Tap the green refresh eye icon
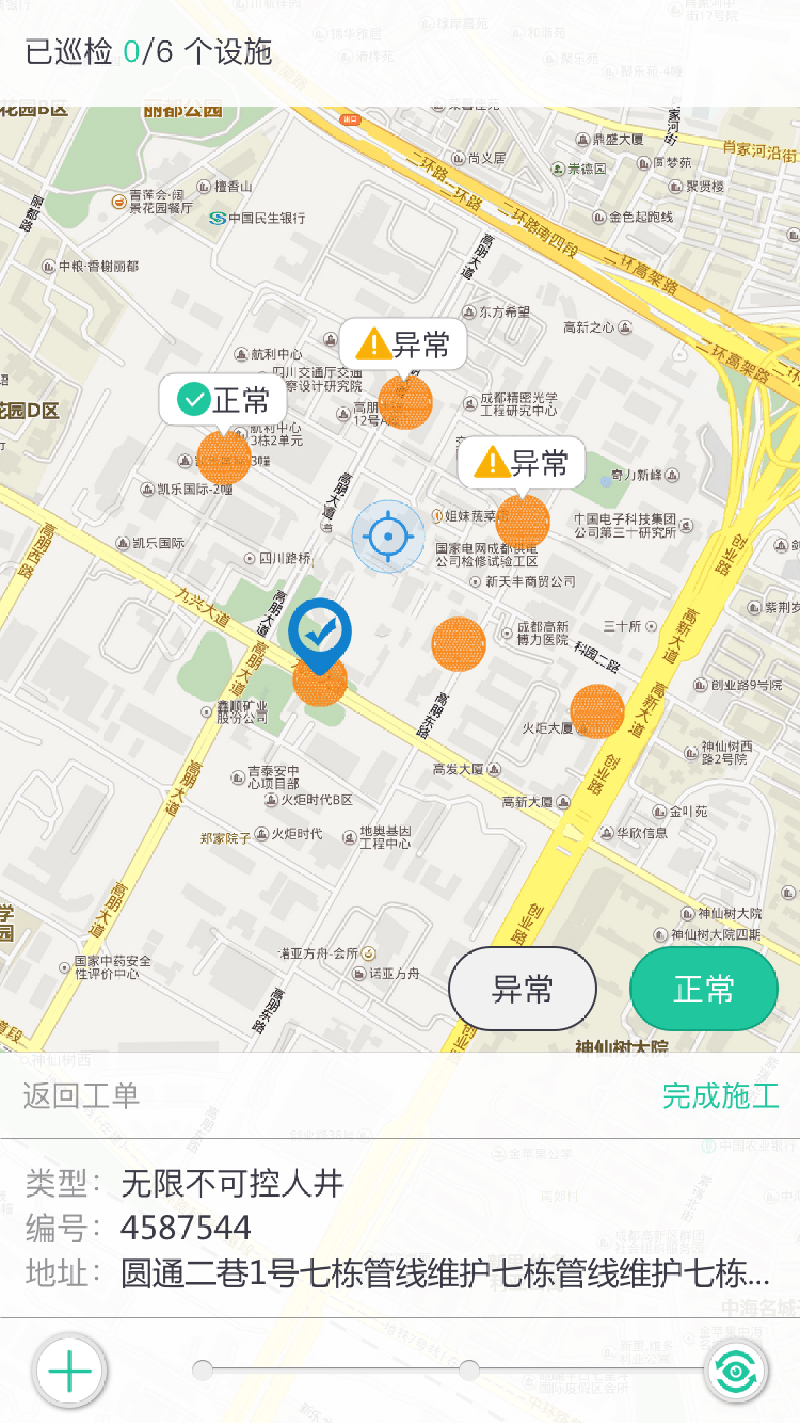The height and width of the screenshot is (1423, 800). pos(737,1370)
